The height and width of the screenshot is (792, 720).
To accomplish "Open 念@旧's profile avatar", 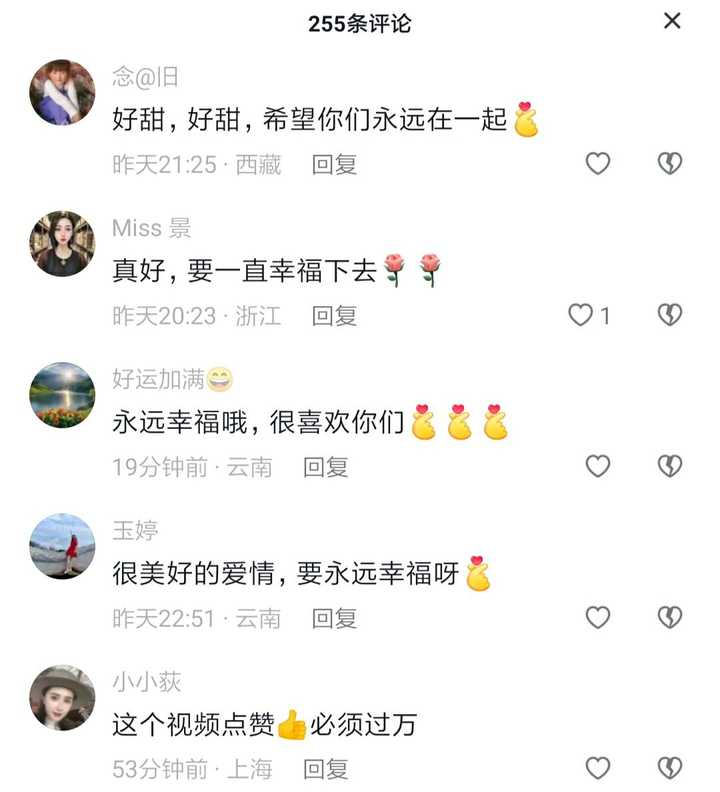I will (62, 92).
